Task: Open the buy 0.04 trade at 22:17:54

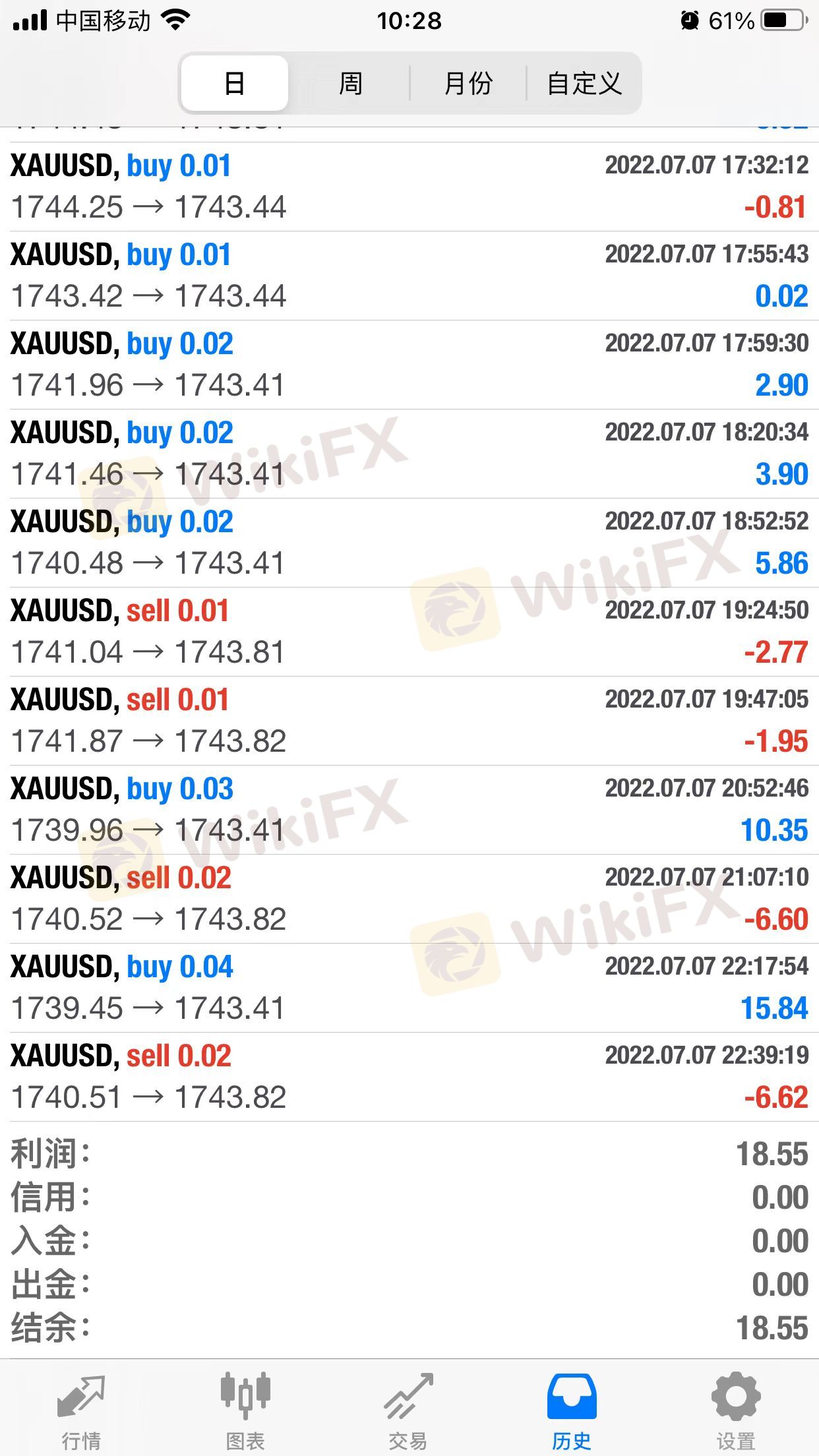Action: 409,988
